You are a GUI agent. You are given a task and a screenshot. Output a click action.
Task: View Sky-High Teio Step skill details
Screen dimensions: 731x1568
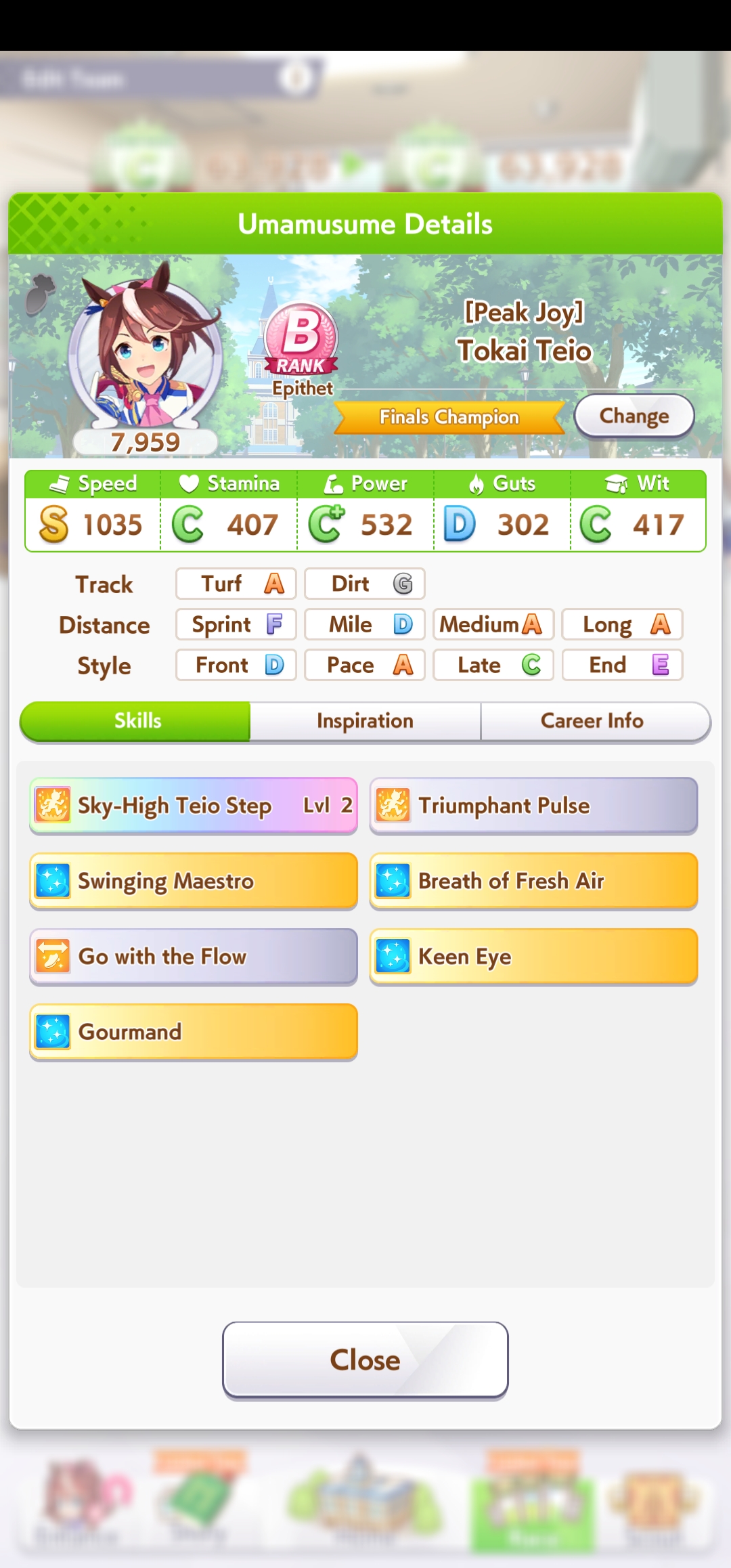click(x=194, y=806)
